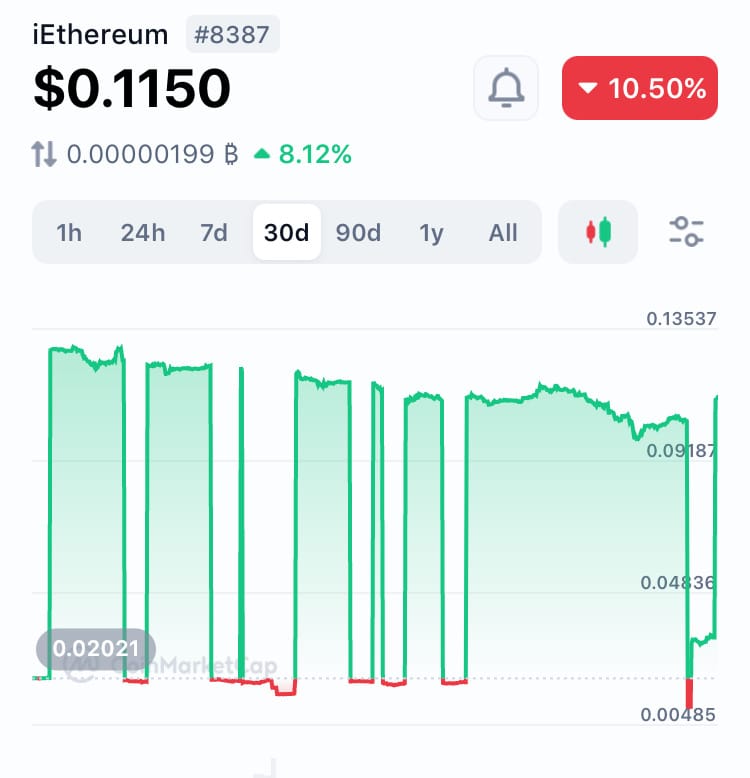Show All-time price chart
Viewport: 750px width, 778px height.
(x=503, y=233)
